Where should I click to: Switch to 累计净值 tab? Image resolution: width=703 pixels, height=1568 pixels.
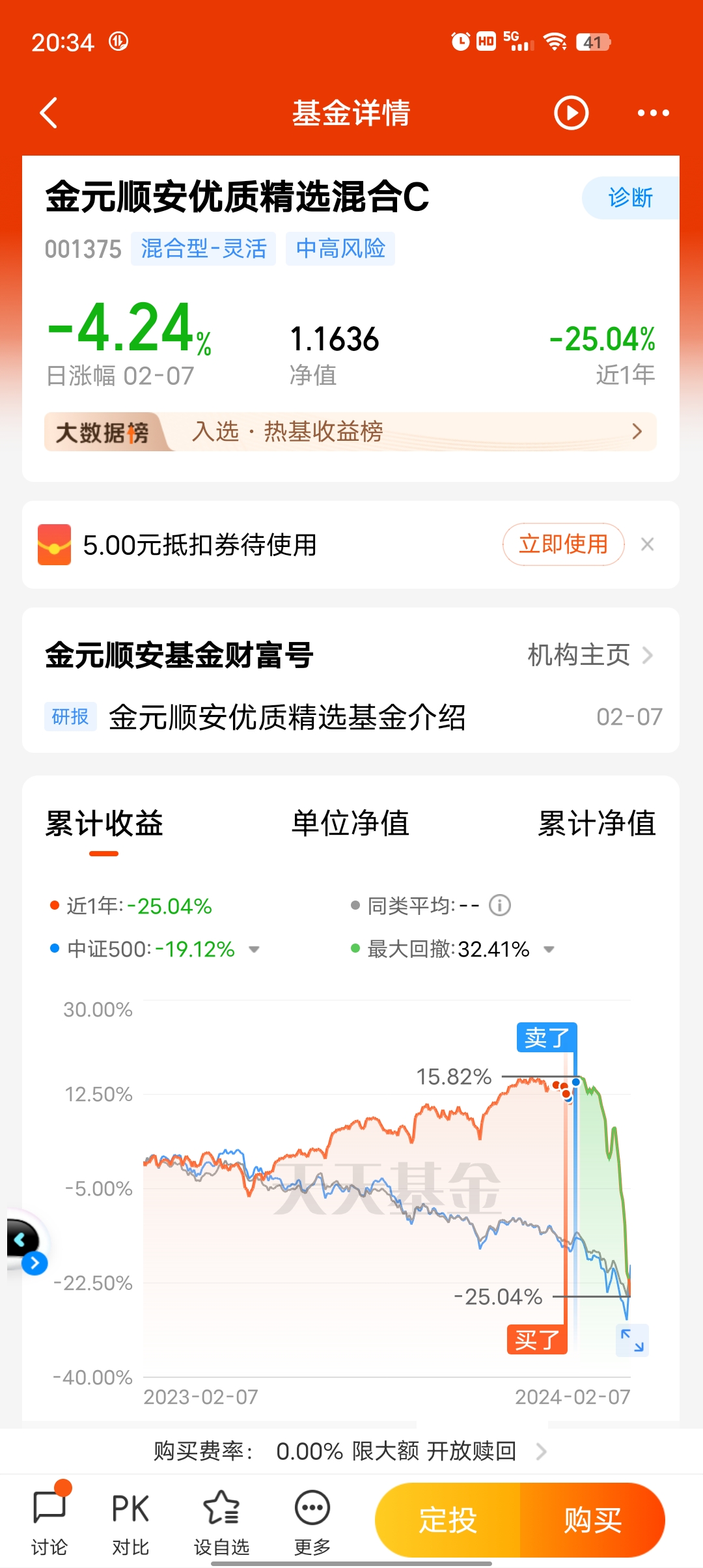point(596,824)
